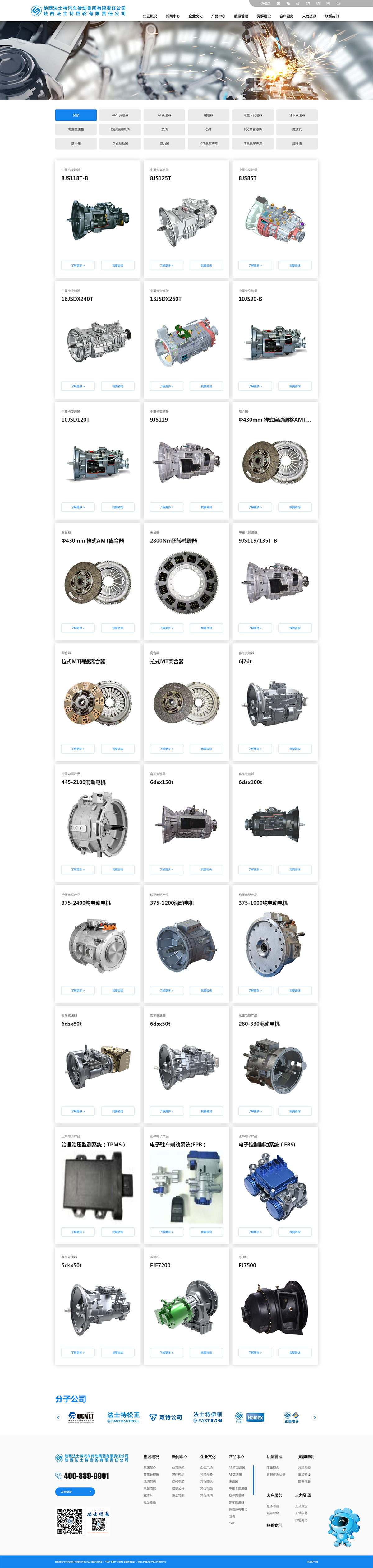Image resolution: width=373 pixels, height=1568 pixels.
Task: Show next subsidiary logos with right arrow
Action: tap(315, 1417)
